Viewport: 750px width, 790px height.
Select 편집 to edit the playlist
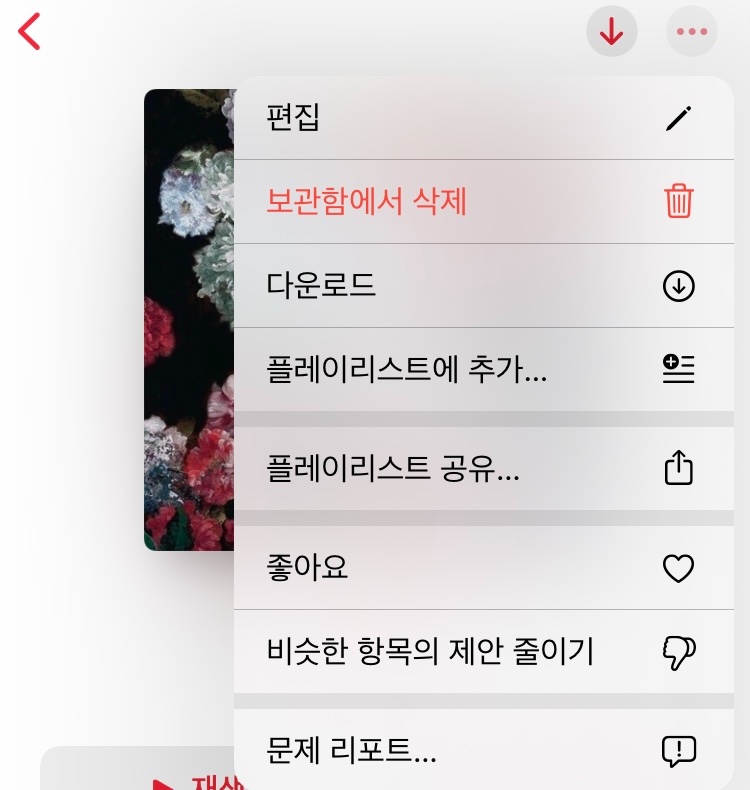point(483,118)
